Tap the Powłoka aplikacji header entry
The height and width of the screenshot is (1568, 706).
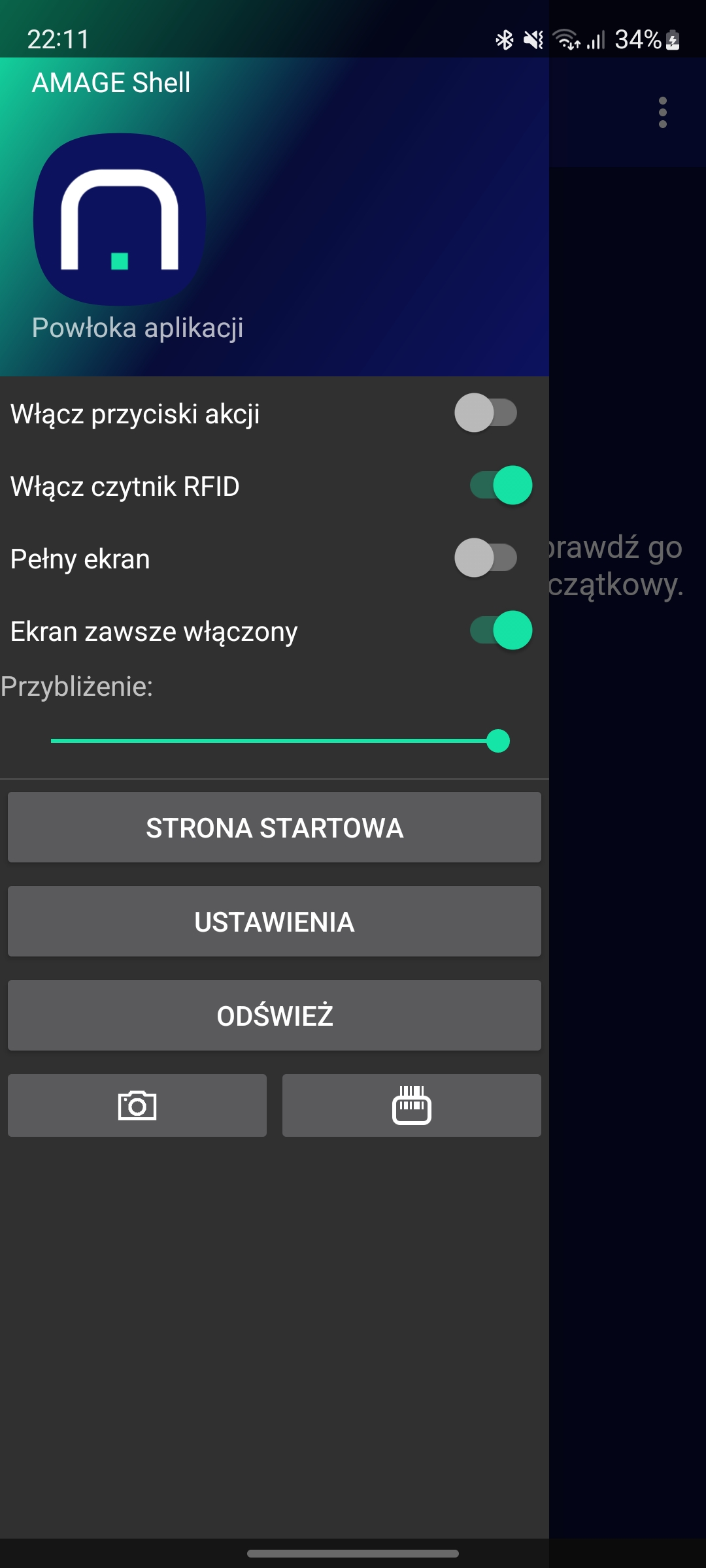coord(138,328)
